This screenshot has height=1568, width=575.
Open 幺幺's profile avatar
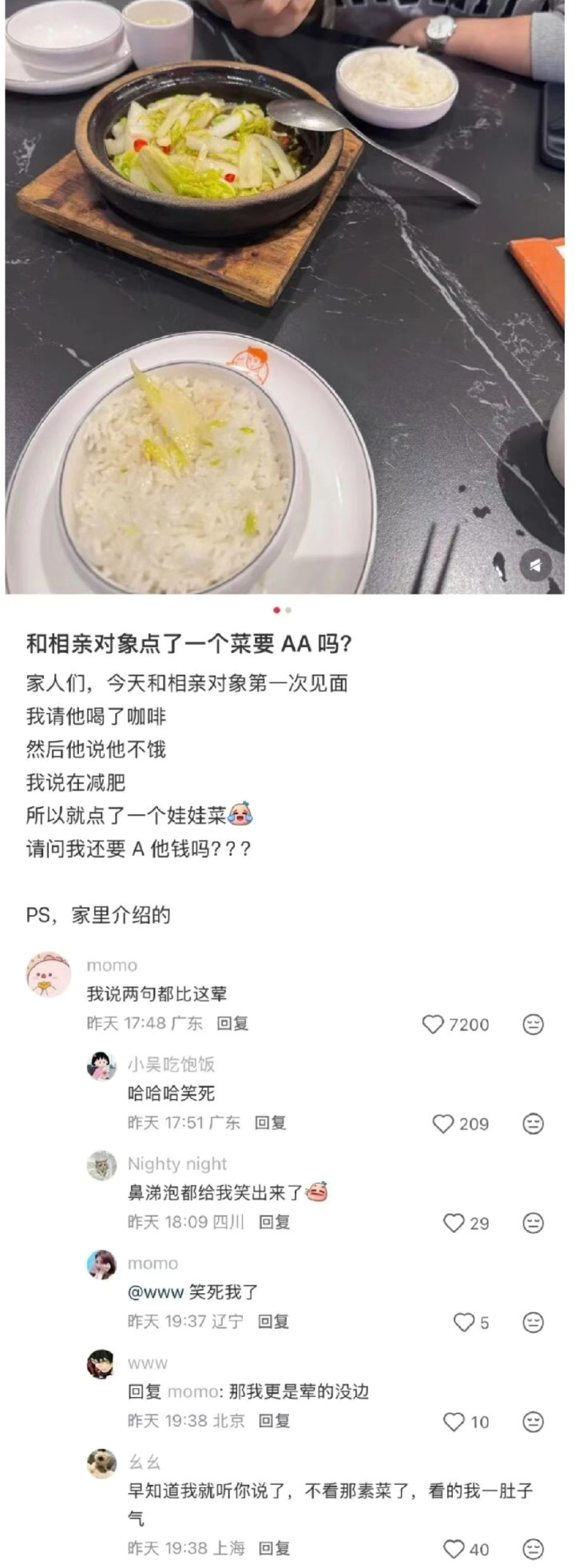[x=101, y=1463]
